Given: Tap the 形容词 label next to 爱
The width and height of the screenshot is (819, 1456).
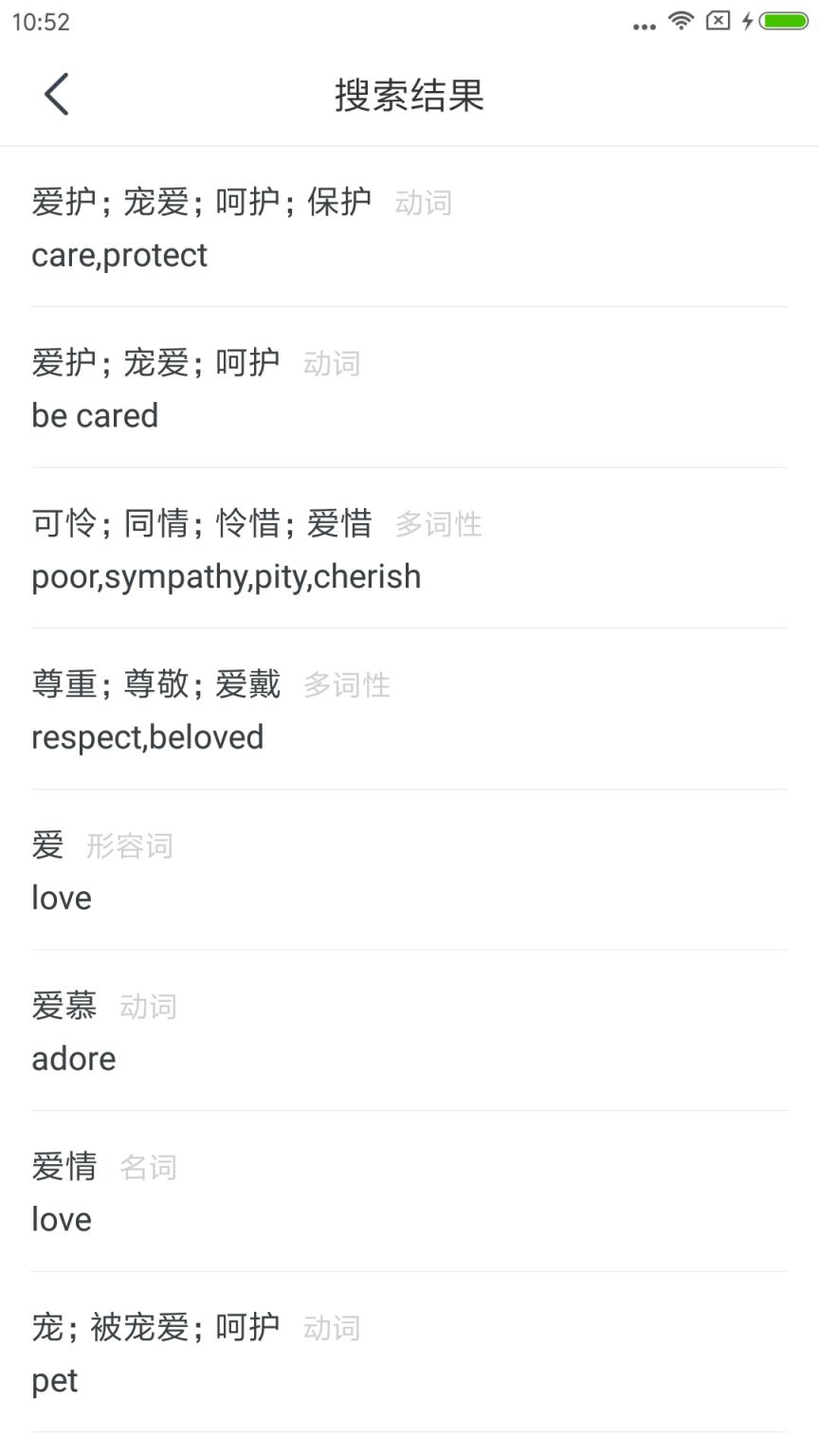Looking at the screenshot, I should 131,846.
